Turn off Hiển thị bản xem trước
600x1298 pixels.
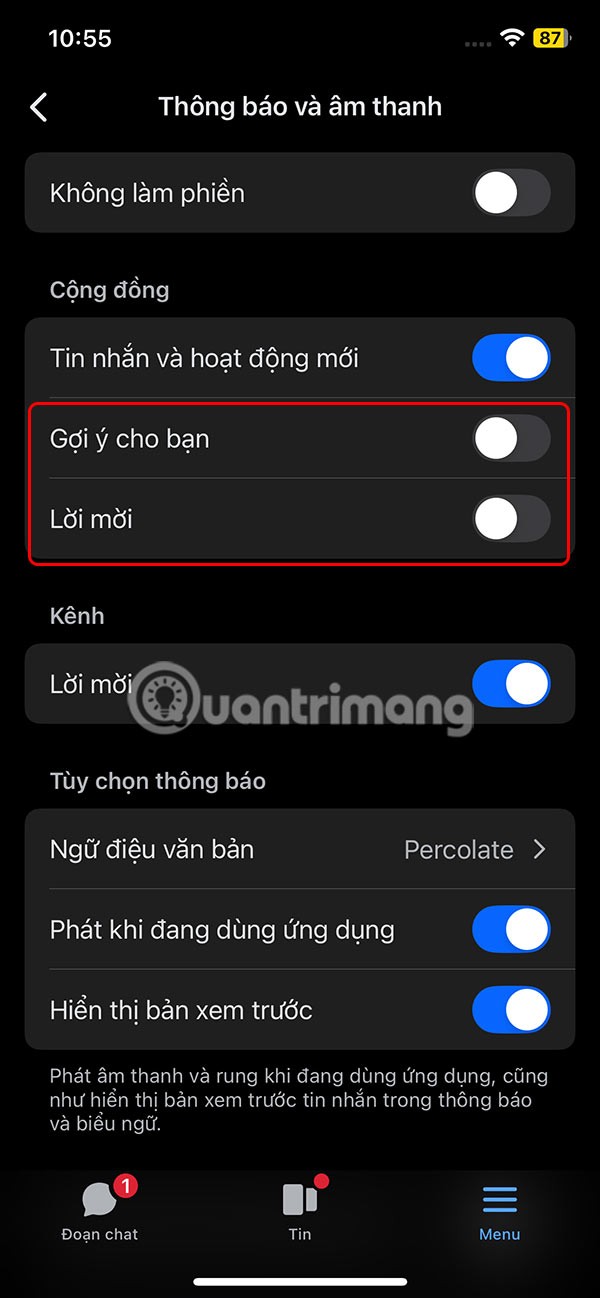point(511,1010)
